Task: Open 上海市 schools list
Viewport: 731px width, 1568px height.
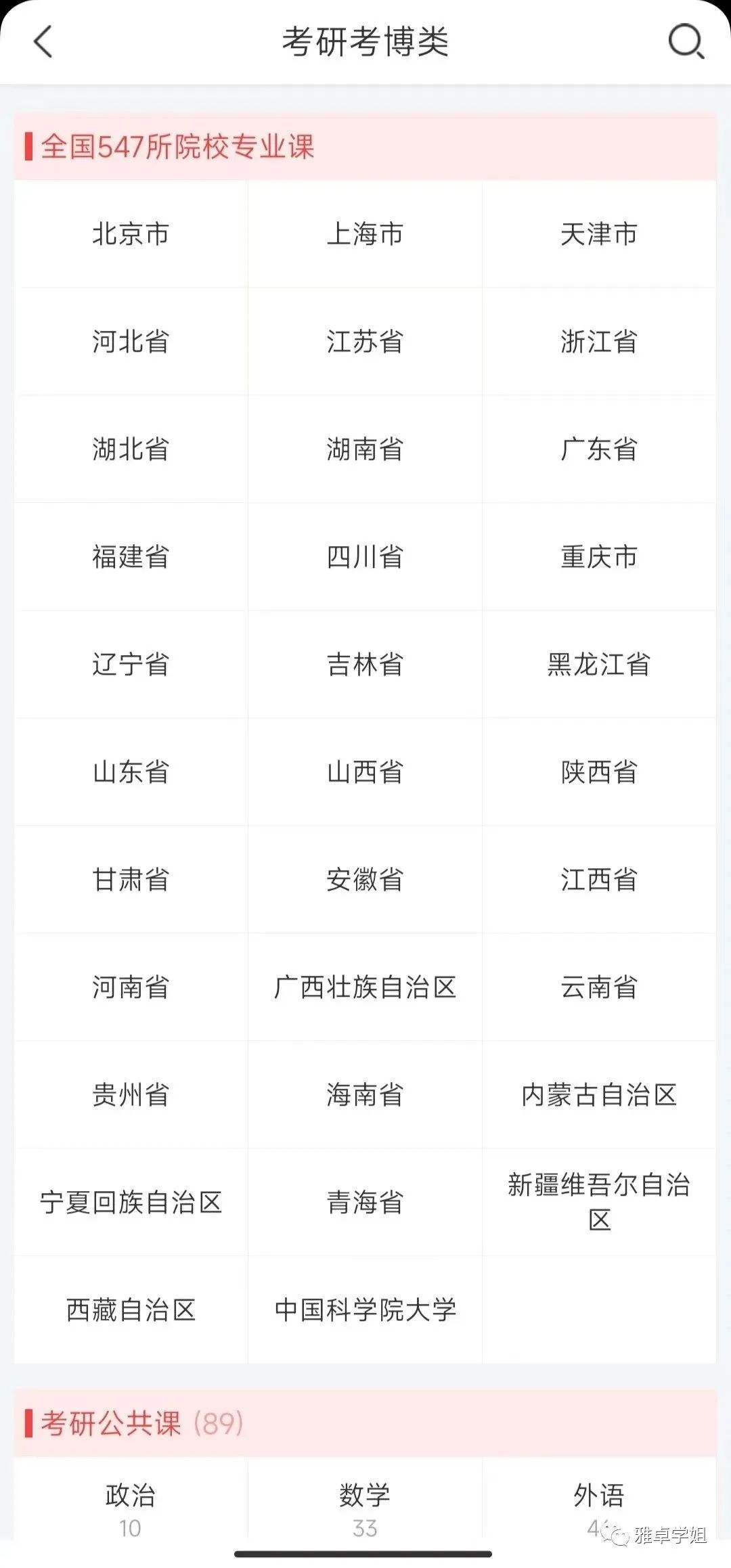Action: 365,234
